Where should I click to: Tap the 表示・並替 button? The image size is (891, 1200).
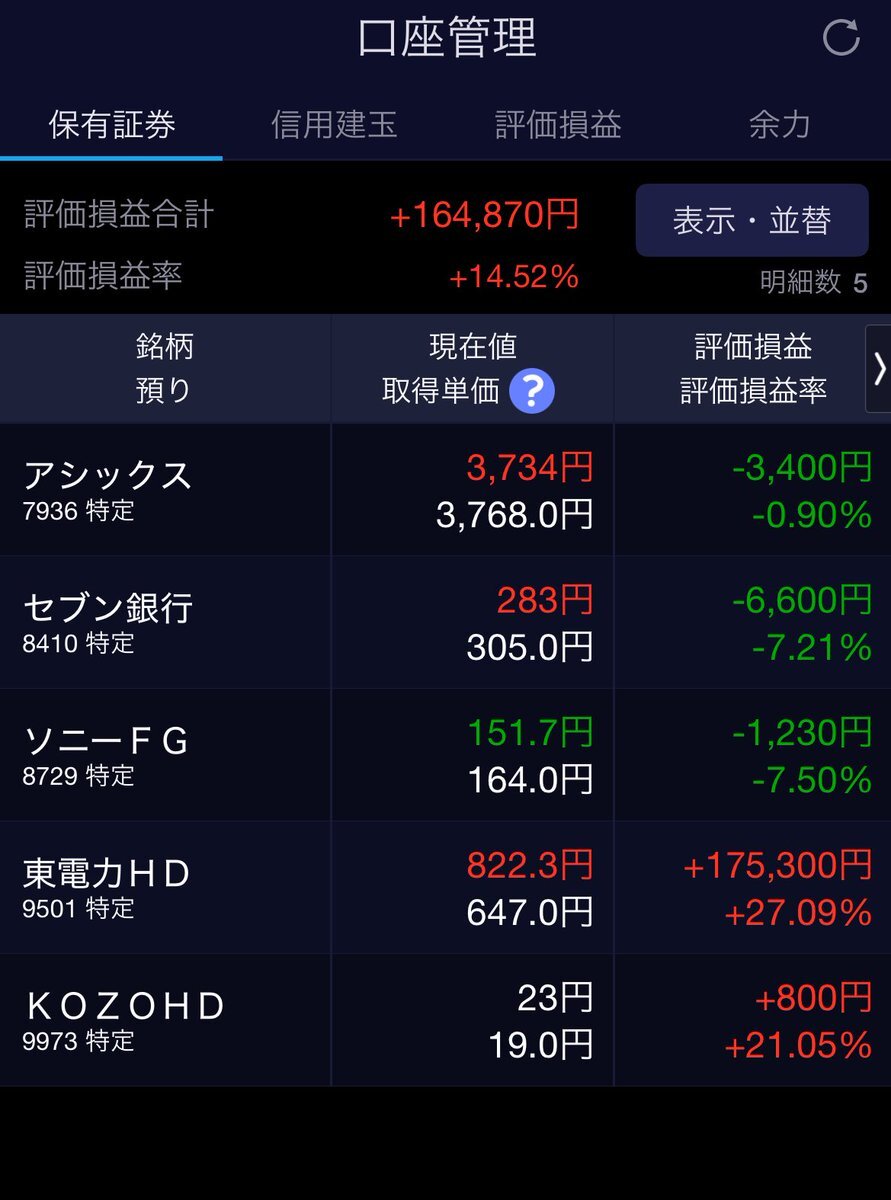coord(752,220)
